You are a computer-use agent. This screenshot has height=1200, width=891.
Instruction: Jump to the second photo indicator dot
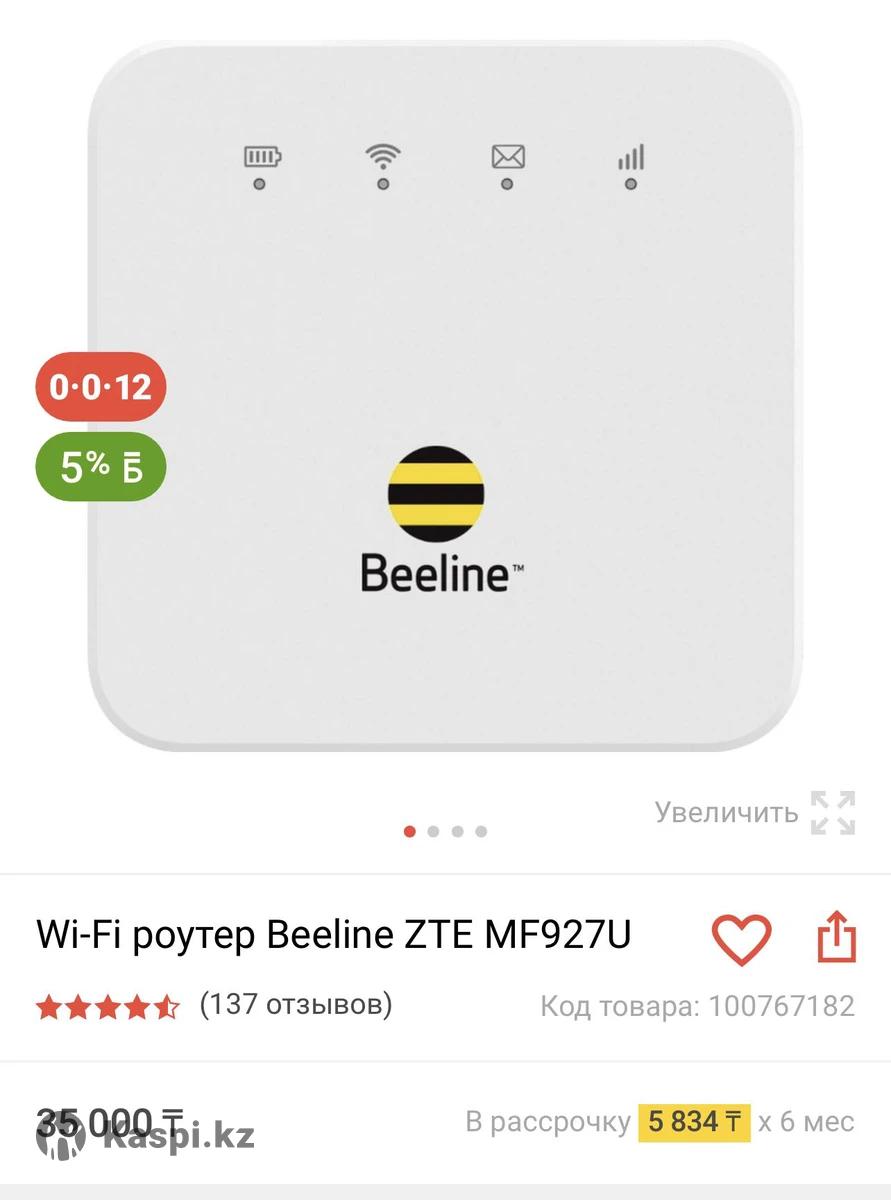point(433,832)
